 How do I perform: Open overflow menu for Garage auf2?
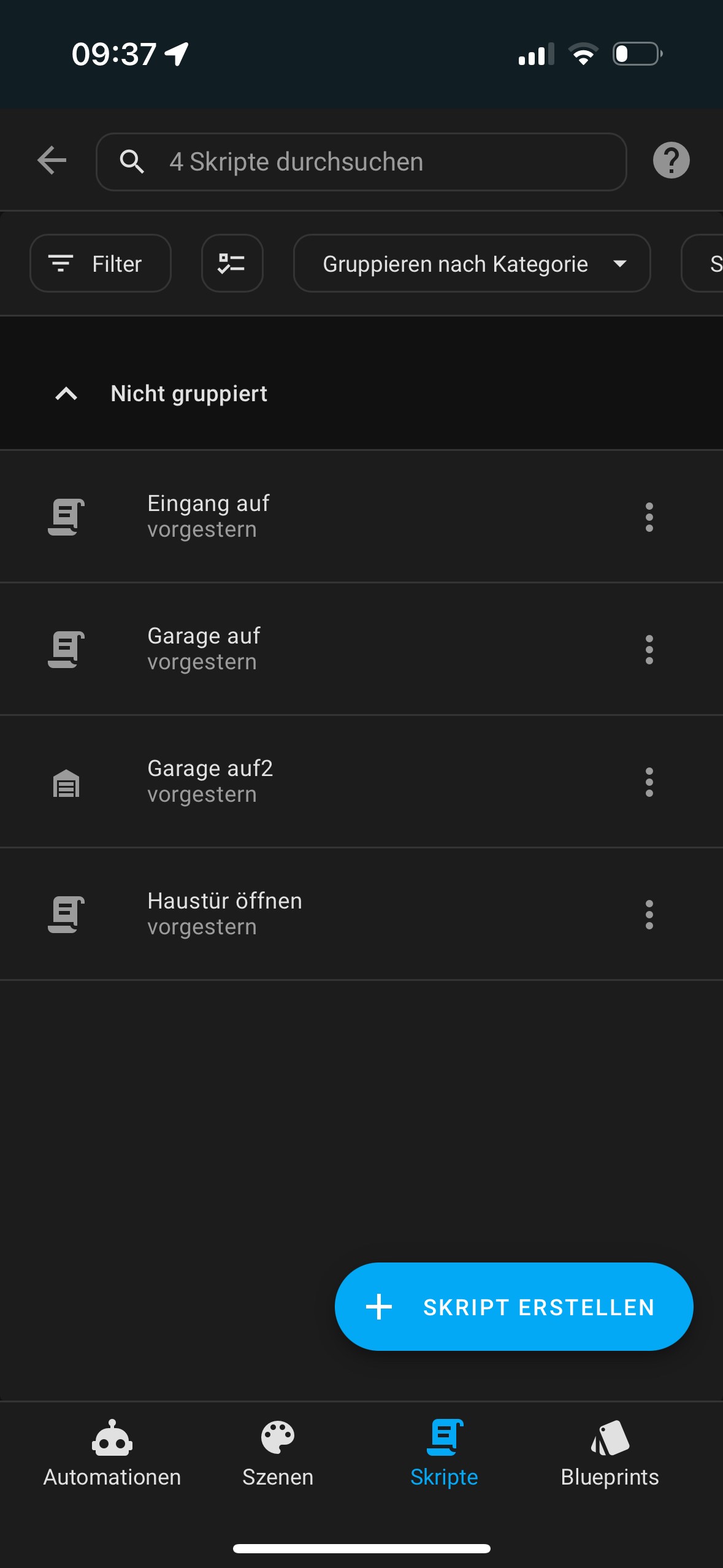[x=649, y=782]
